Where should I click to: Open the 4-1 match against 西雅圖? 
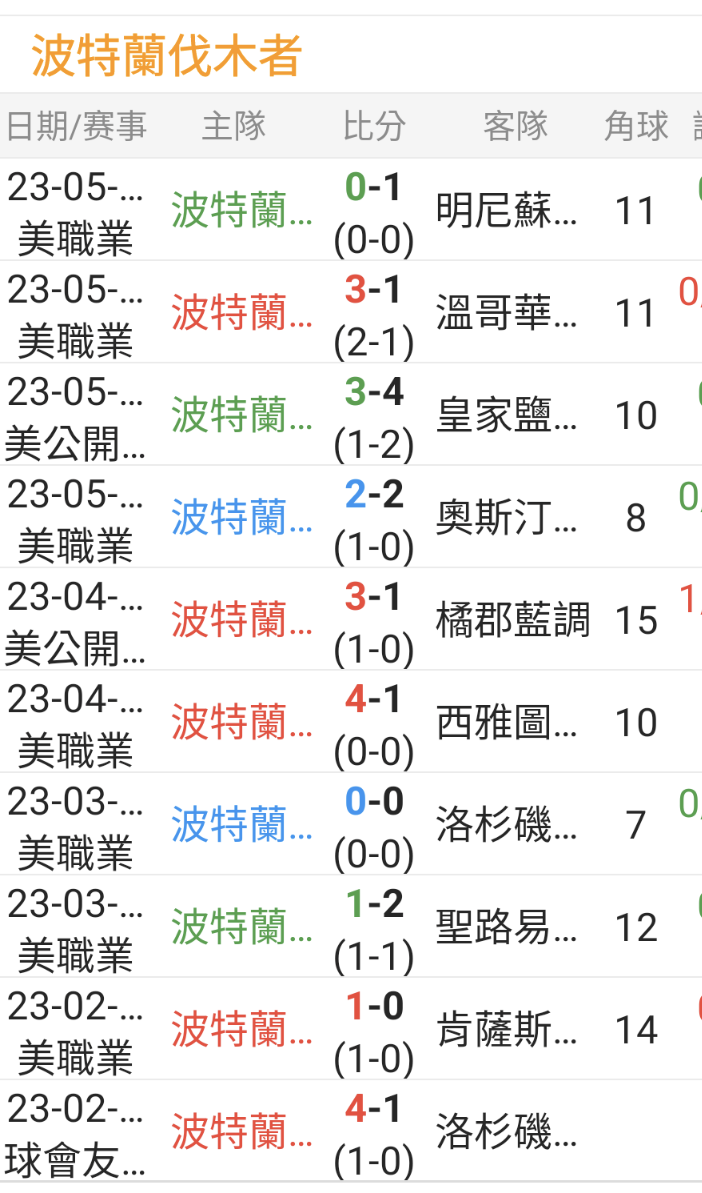tap(351, 721)
